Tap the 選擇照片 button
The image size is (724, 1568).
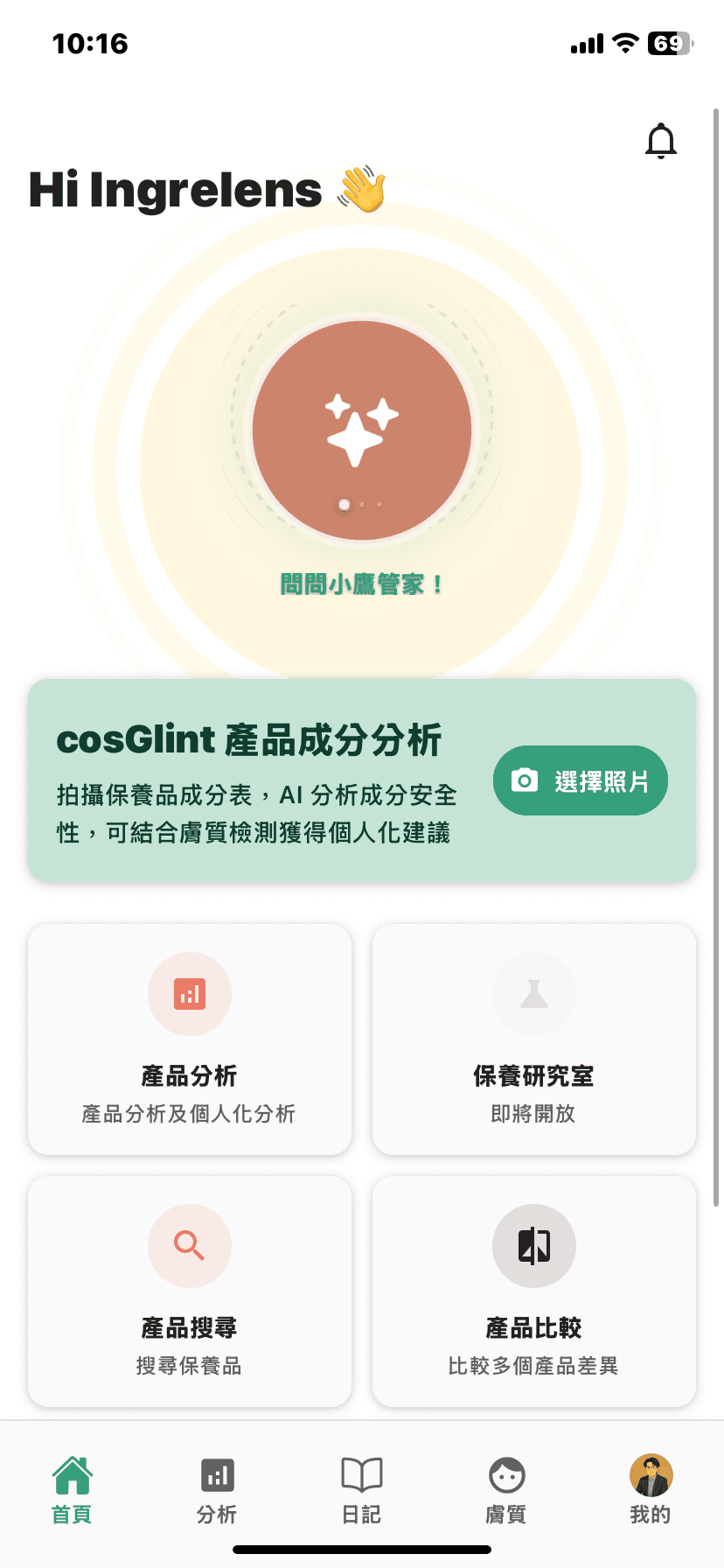pos(581,780)
